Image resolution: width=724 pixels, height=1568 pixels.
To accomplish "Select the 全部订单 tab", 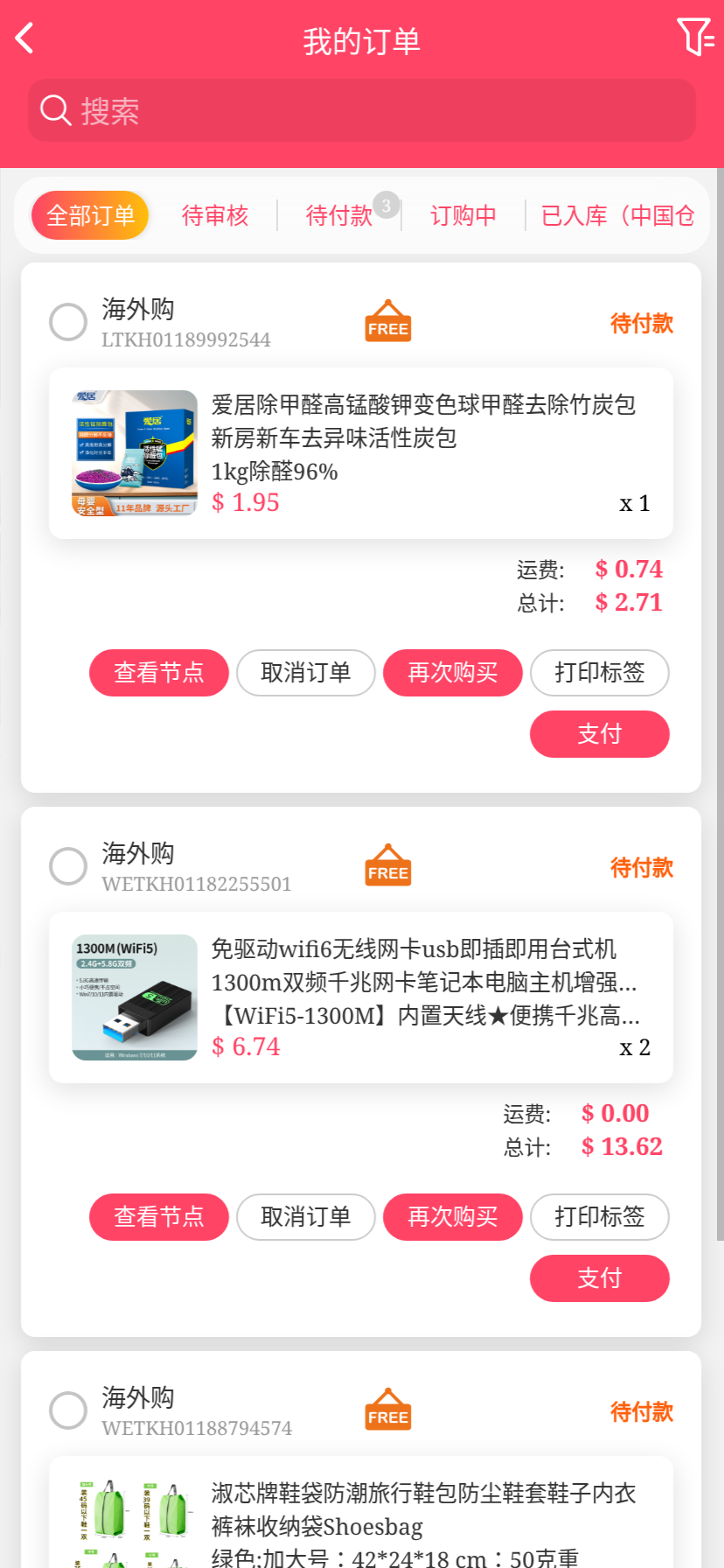I will [x=90, y=215].
